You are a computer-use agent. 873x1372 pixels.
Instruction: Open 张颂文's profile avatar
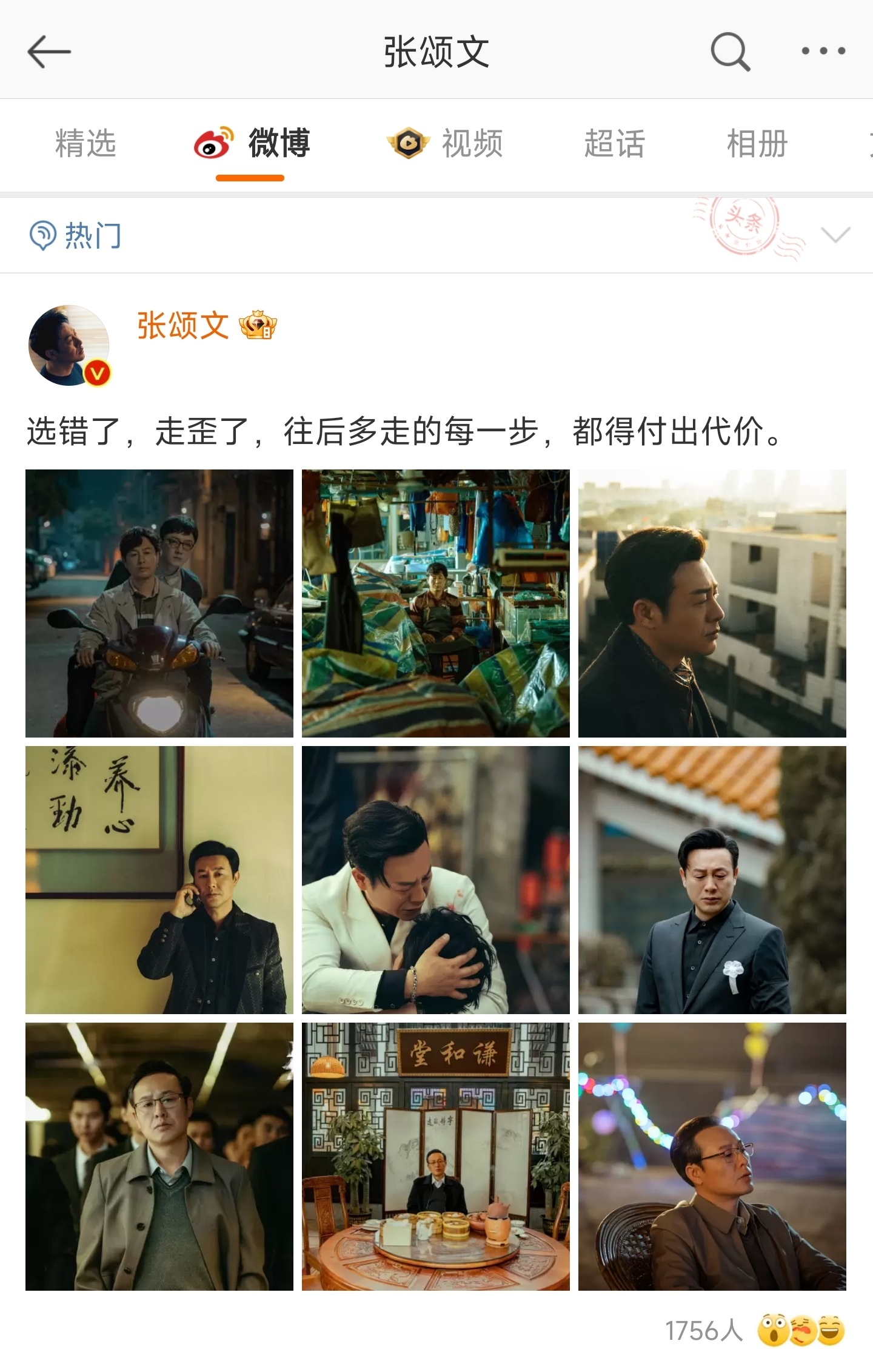coord(69,345)
